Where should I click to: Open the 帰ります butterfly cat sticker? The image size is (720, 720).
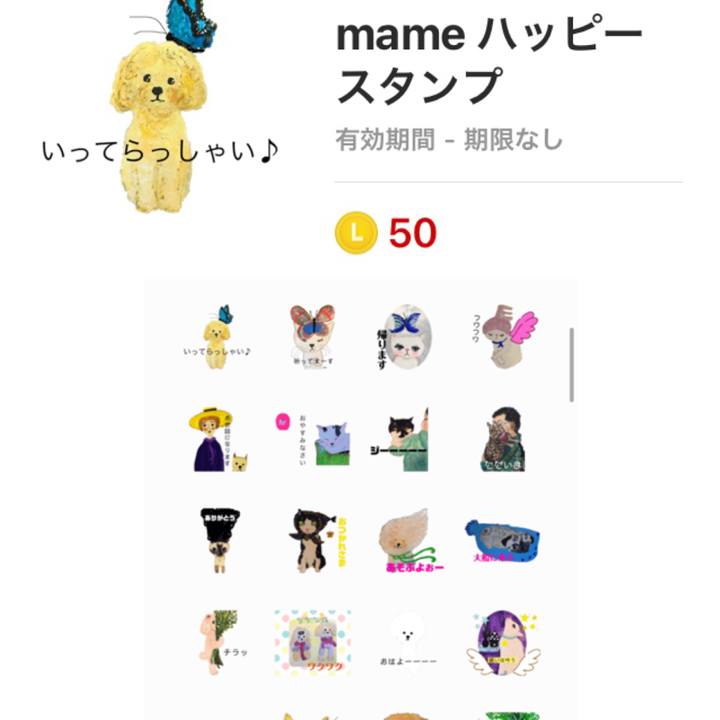click(407, 337)
